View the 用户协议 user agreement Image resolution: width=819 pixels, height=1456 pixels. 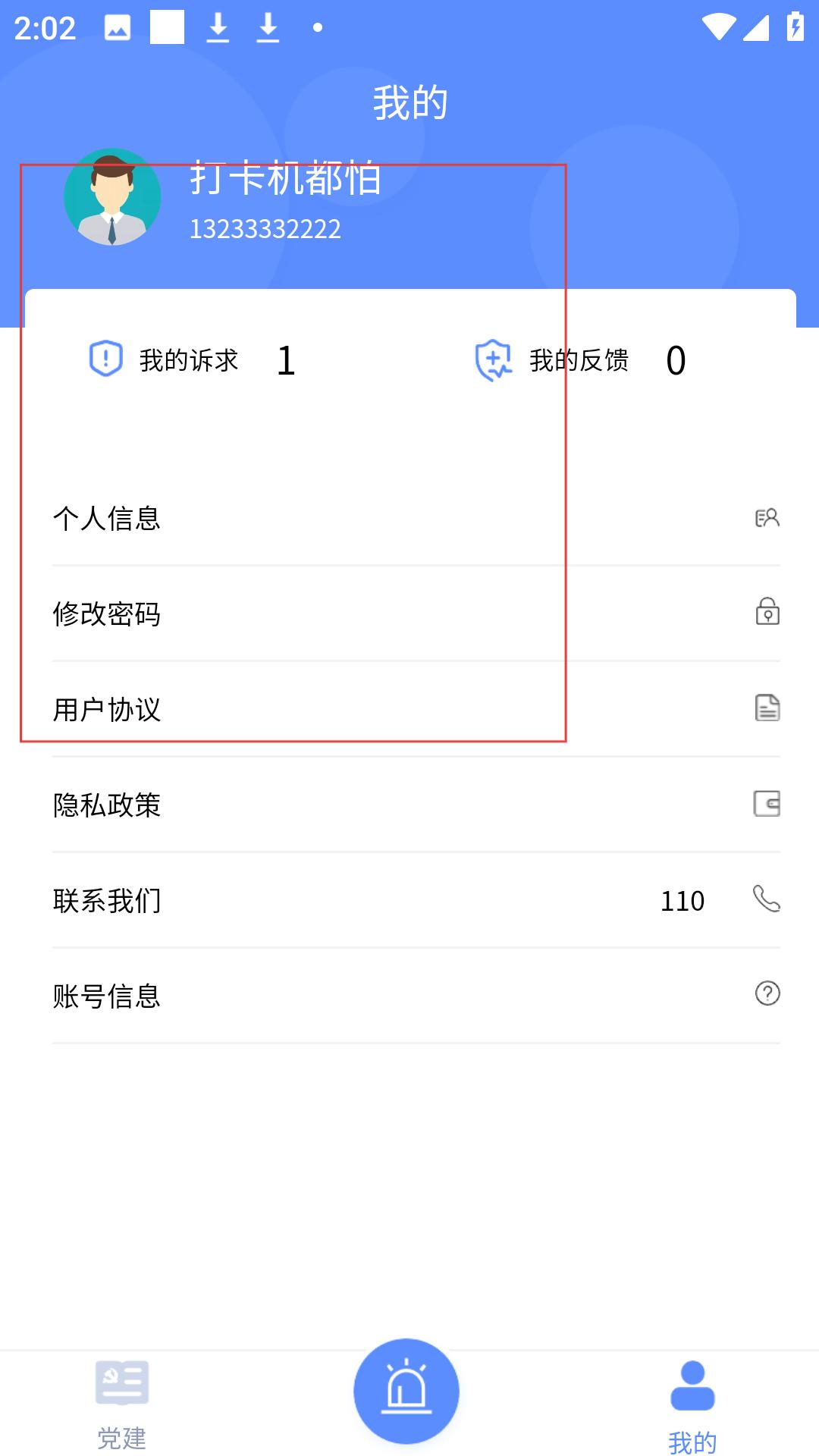coord(416,709)
